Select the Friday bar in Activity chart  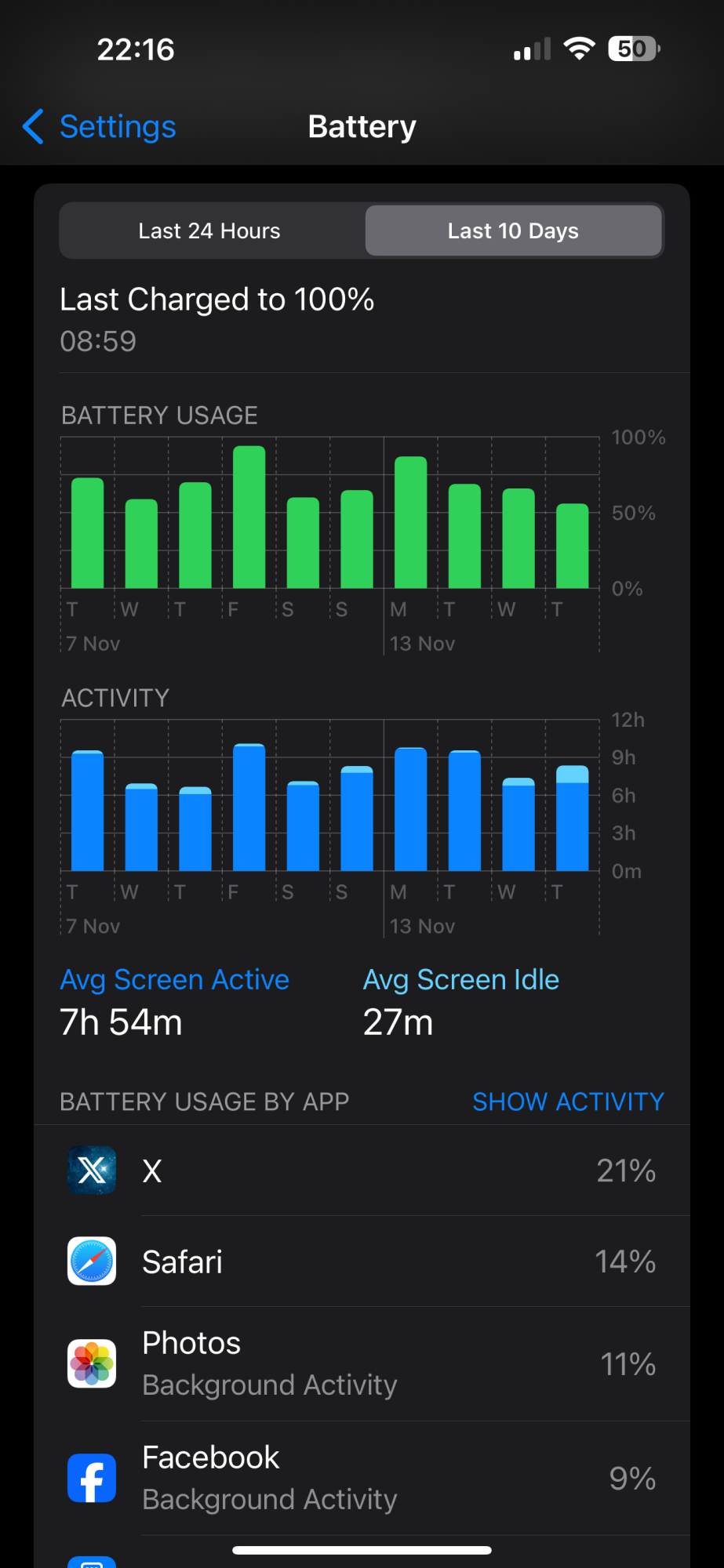249,808
